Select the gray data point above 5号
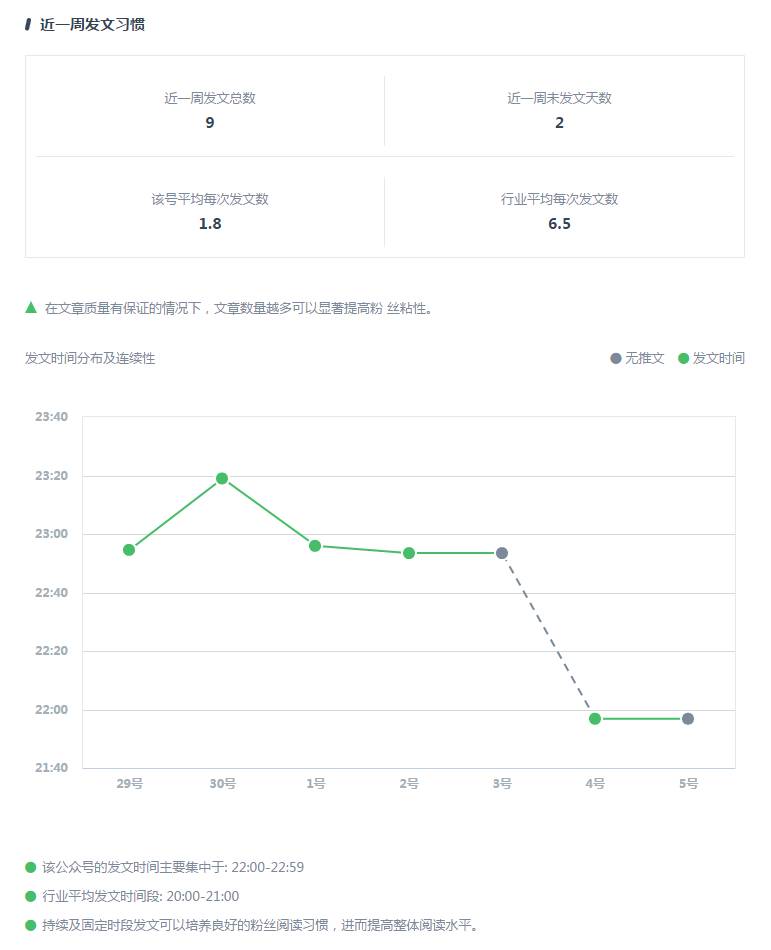Screen dimensions: 771x950 (688, 717)
